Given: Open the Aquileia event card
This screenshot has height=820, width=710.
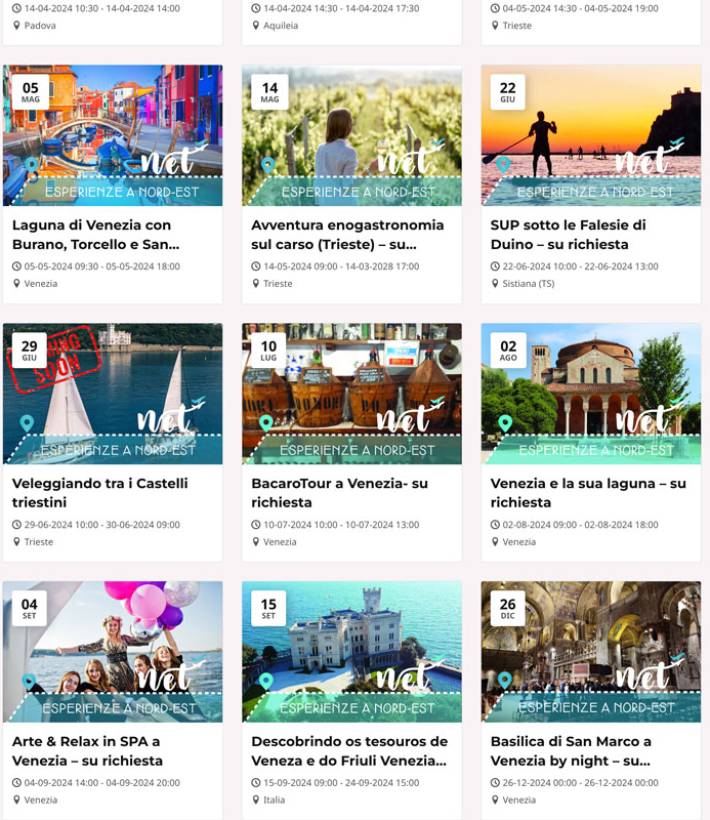Looking at the screenshot, I should 351,20.
